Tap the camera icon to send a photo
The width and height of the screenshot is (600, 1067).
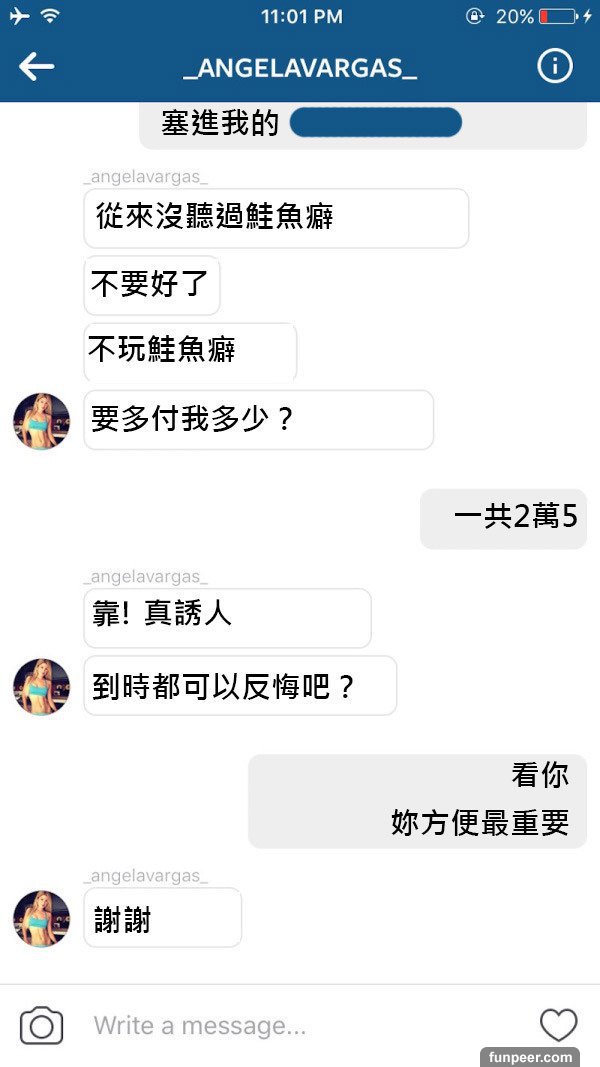pyautogui.click(x=41, y=1026)
